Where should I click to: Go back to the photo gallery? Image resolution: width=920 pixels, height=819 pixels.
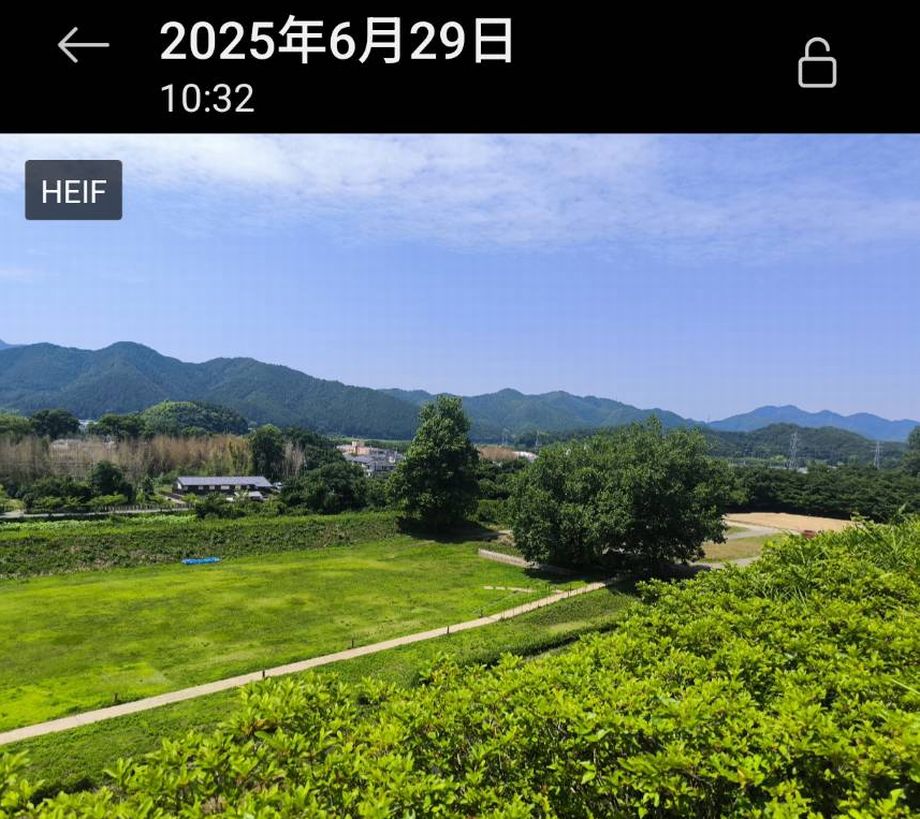pyautogui.click(x=83, y=45)
